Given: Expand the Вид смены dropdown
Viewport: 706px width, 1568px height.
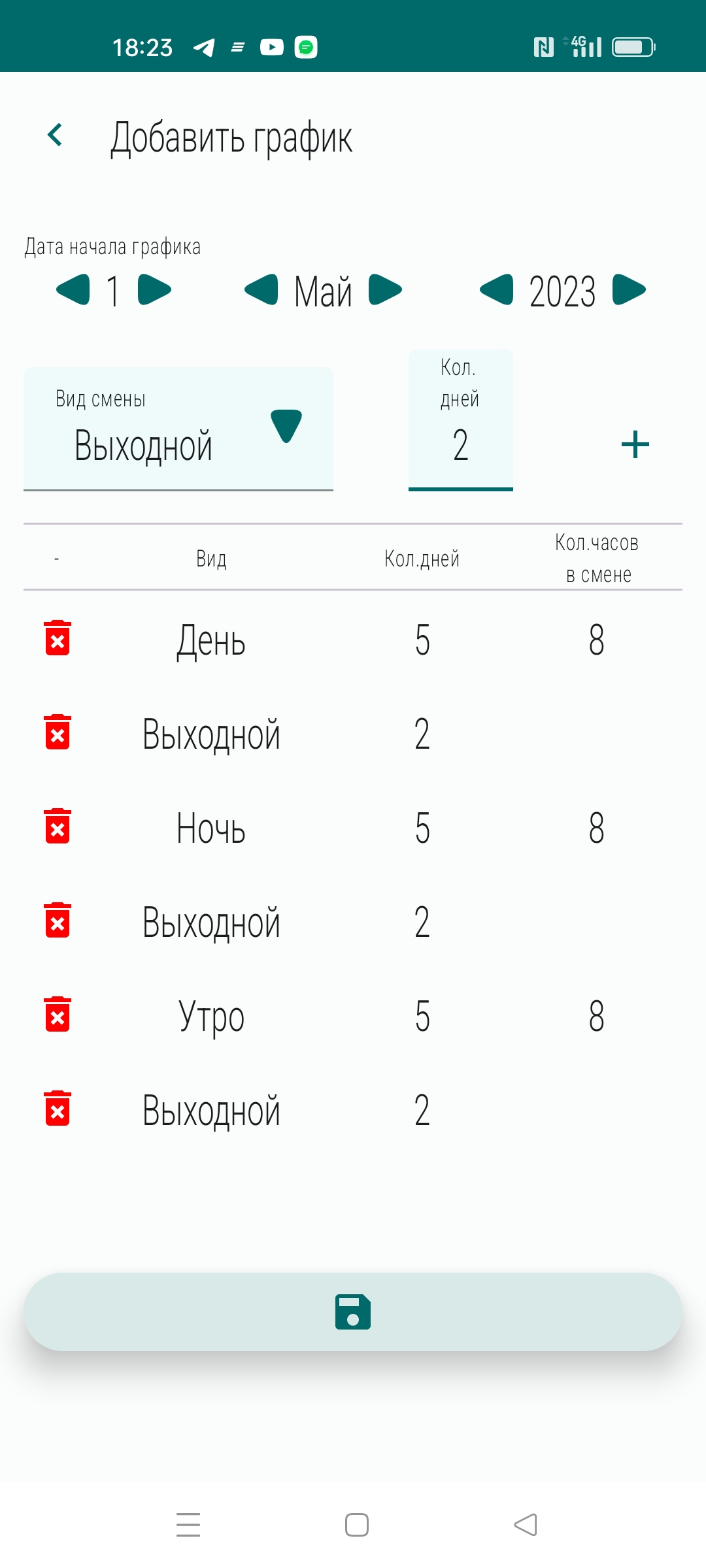Looking at the screenshot, I should point(286,427).
